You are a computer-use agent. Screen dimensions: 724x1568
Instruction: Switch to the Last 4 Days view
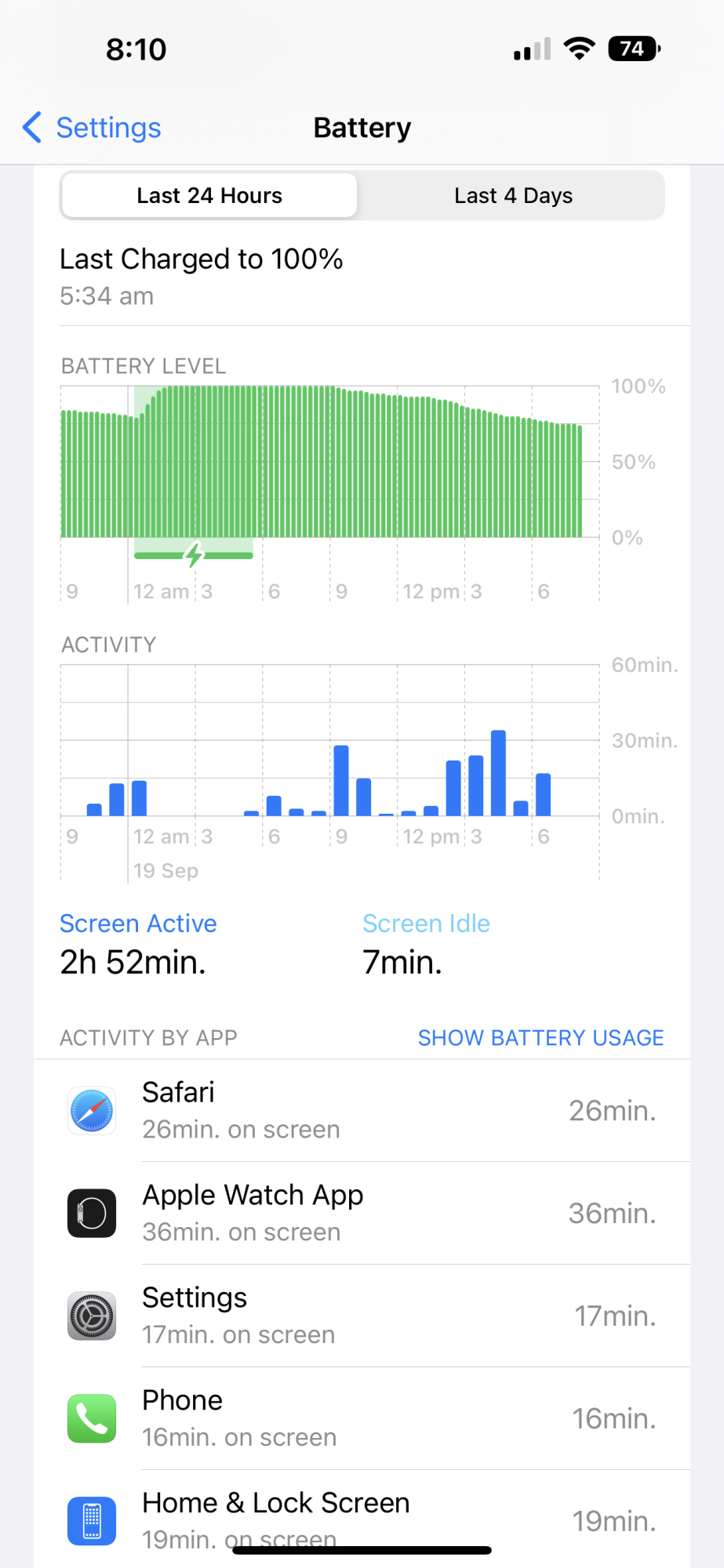click(513, 195)
